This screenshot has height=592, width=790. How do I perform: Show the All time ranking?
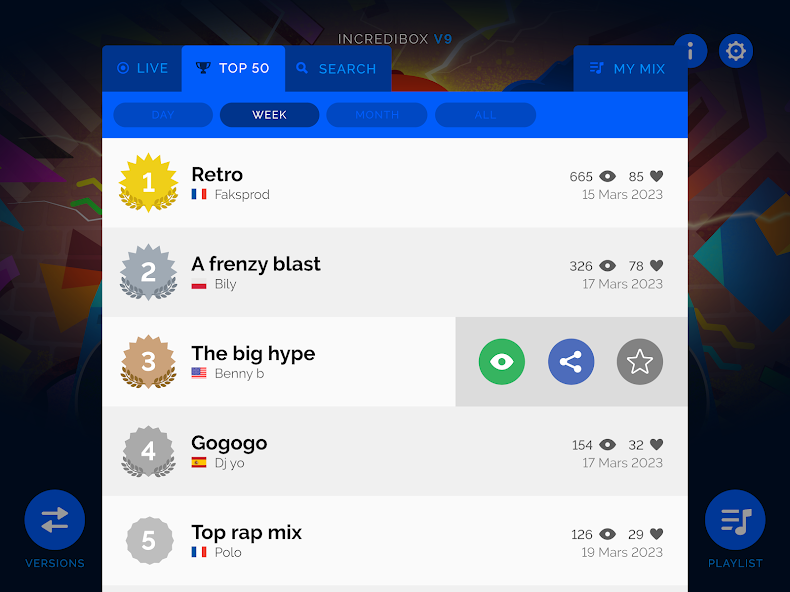pyautogui.click(x=485, y=115)
